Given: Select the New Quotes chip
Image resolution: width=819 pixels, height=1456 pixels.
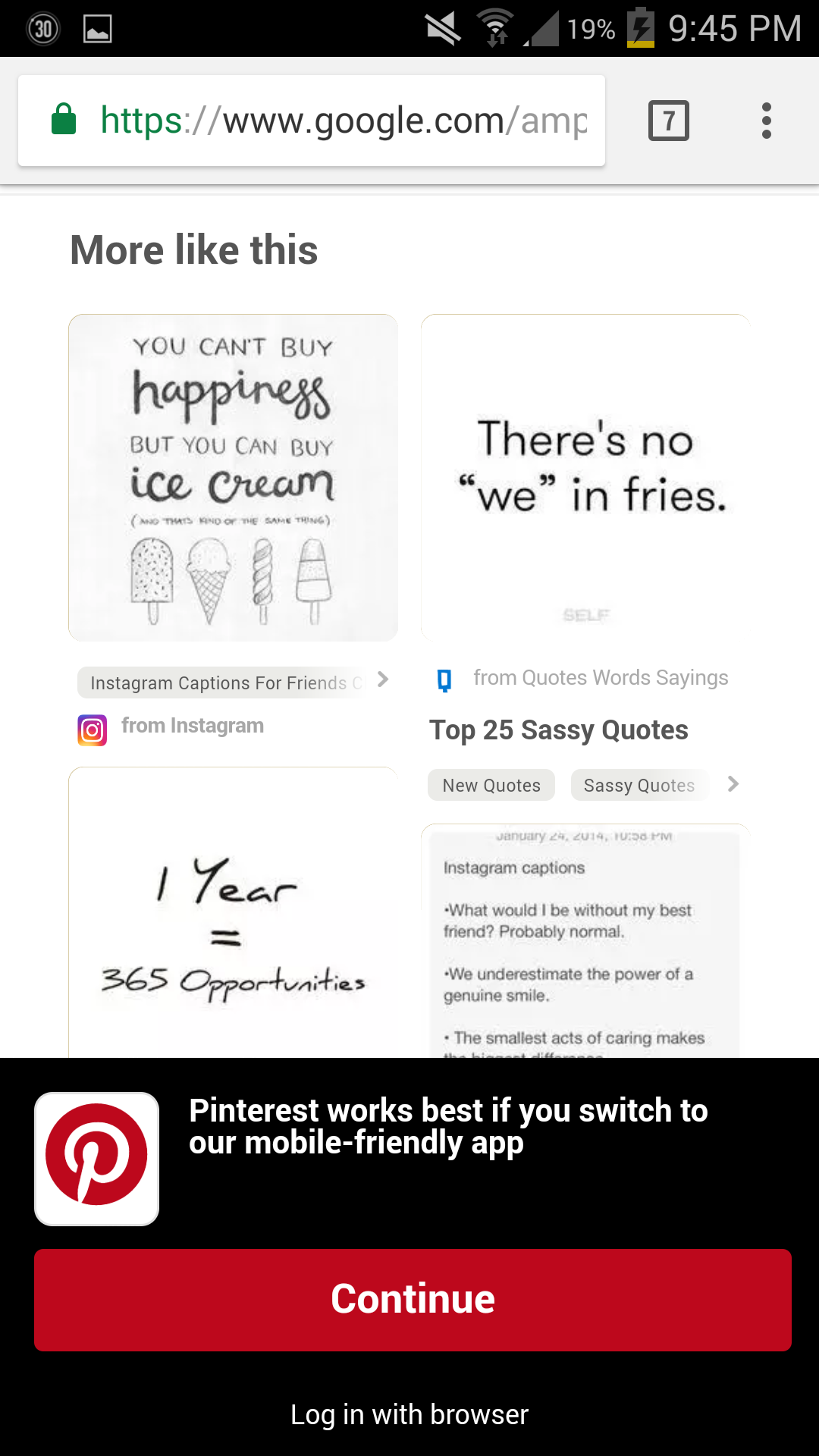Looking at the screenshot, I should pos(491,786).
